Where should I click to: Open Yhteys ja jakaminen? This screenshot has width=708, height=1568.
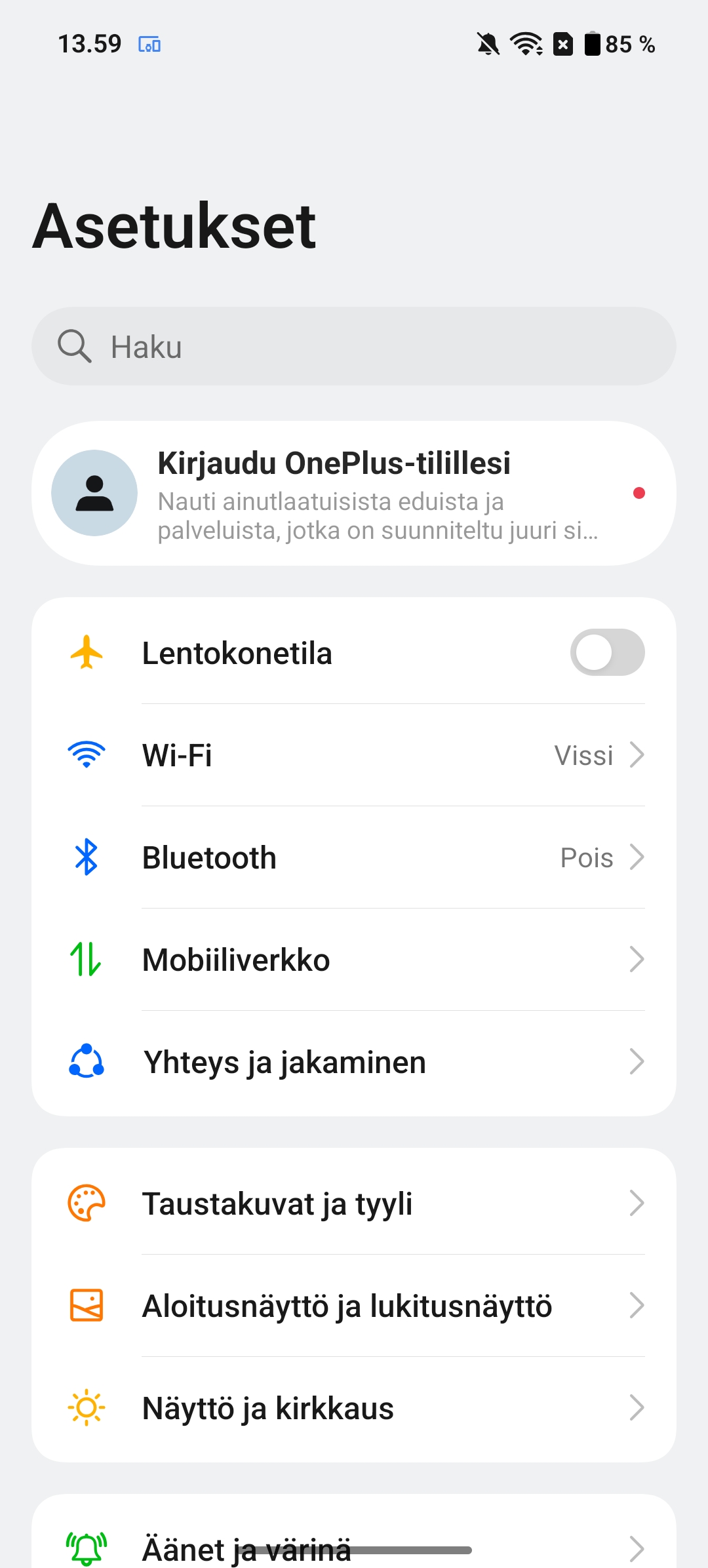[354, 1062]
